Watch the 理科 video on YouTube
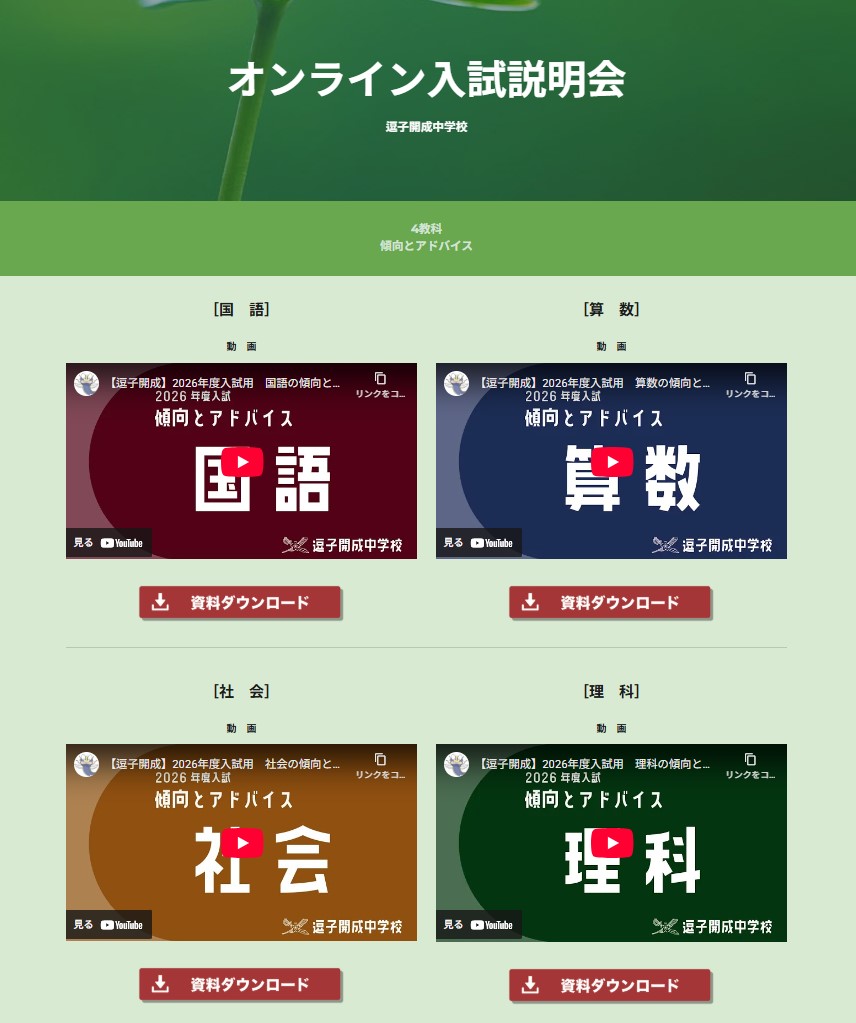The image size is (856, 1023). [x=479, y=925]
